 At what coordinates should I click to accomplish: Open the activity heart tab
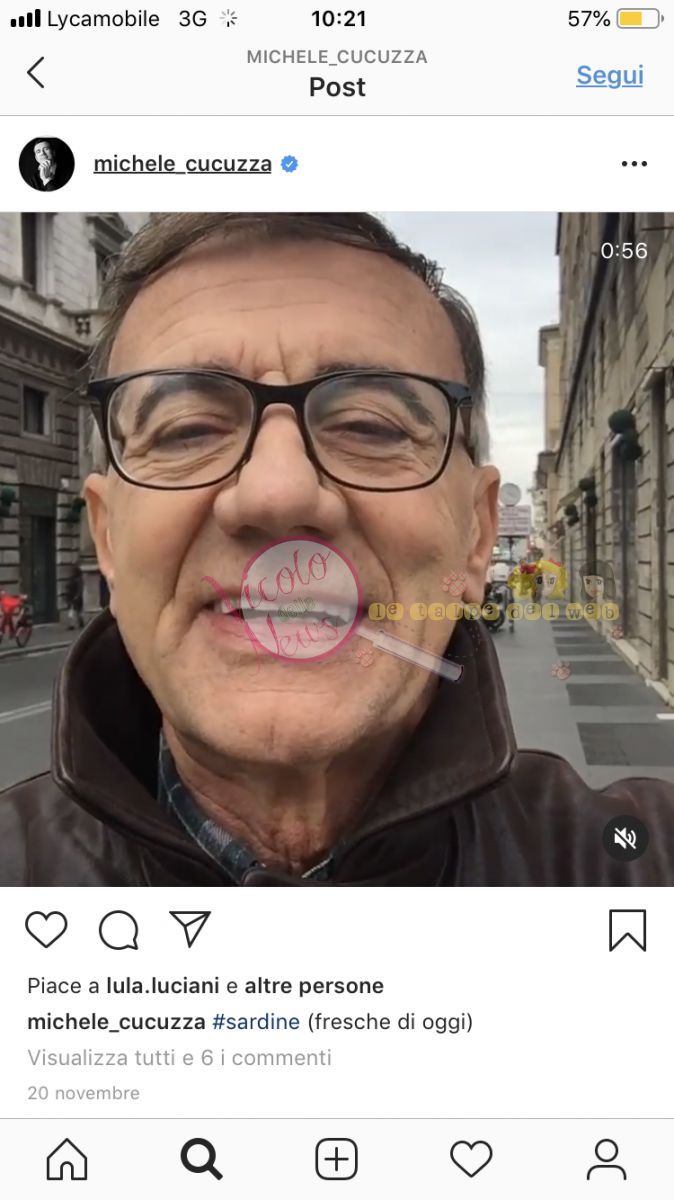471,1160
